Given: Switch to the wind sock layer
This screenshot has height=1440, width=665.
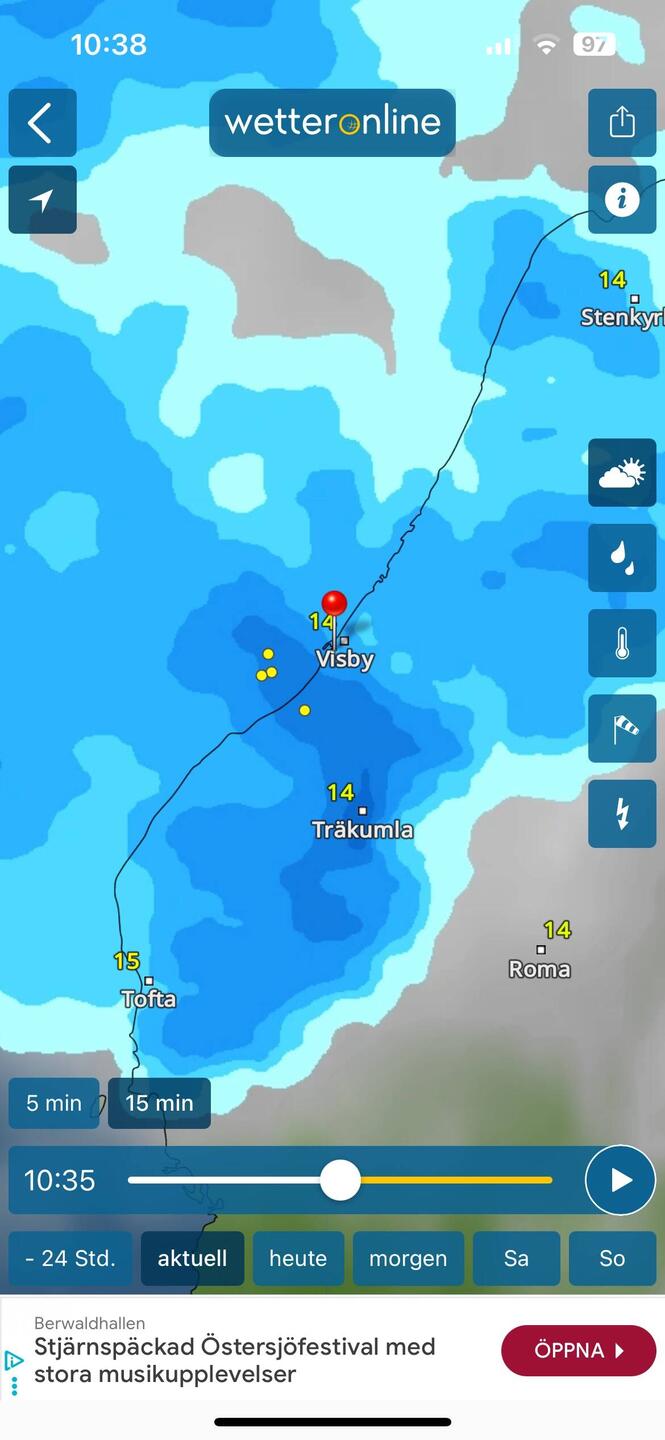Looking at the screenshot, I should pyautogui.click(x=621, y=728).
